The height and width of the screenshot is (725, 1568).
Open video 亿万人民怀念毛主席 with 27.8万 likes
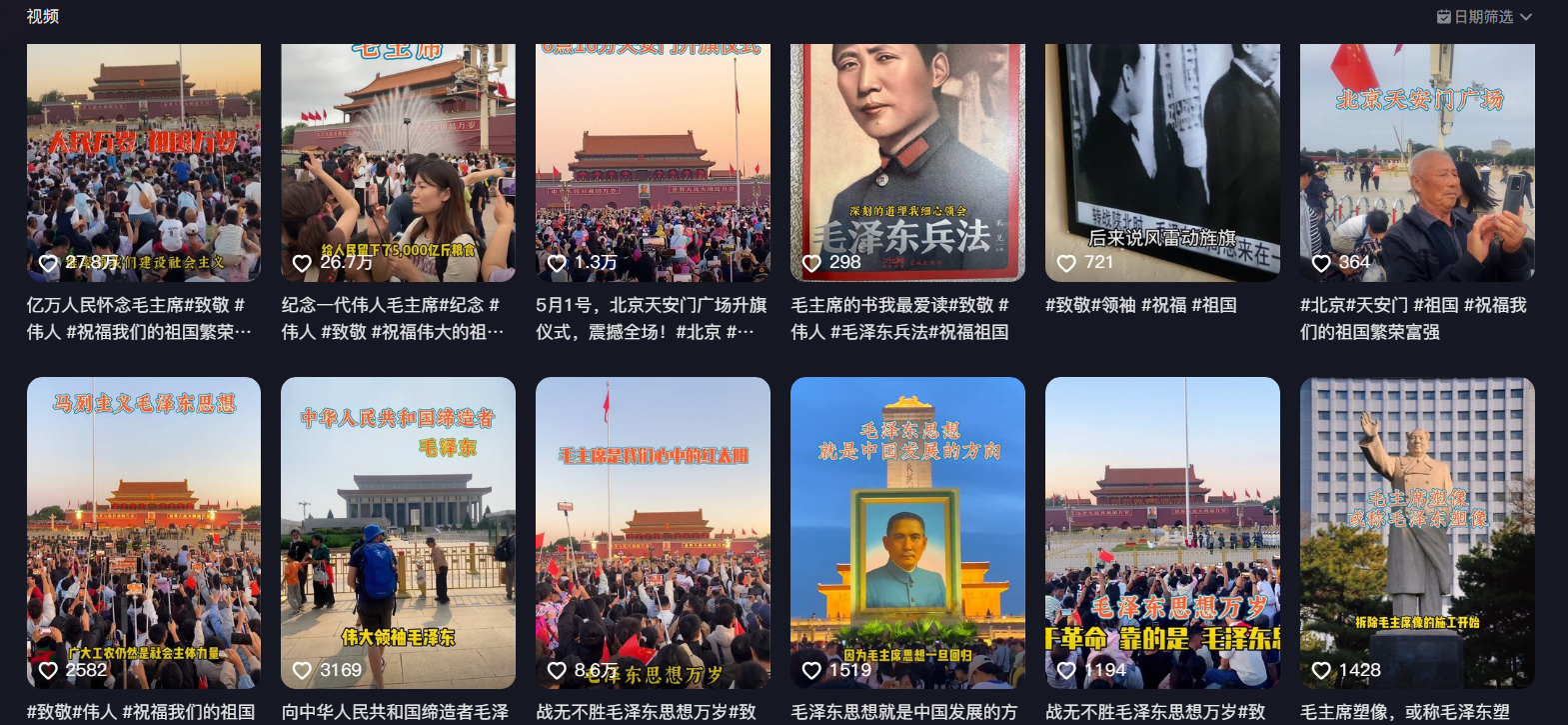click(x=144, y=160)
